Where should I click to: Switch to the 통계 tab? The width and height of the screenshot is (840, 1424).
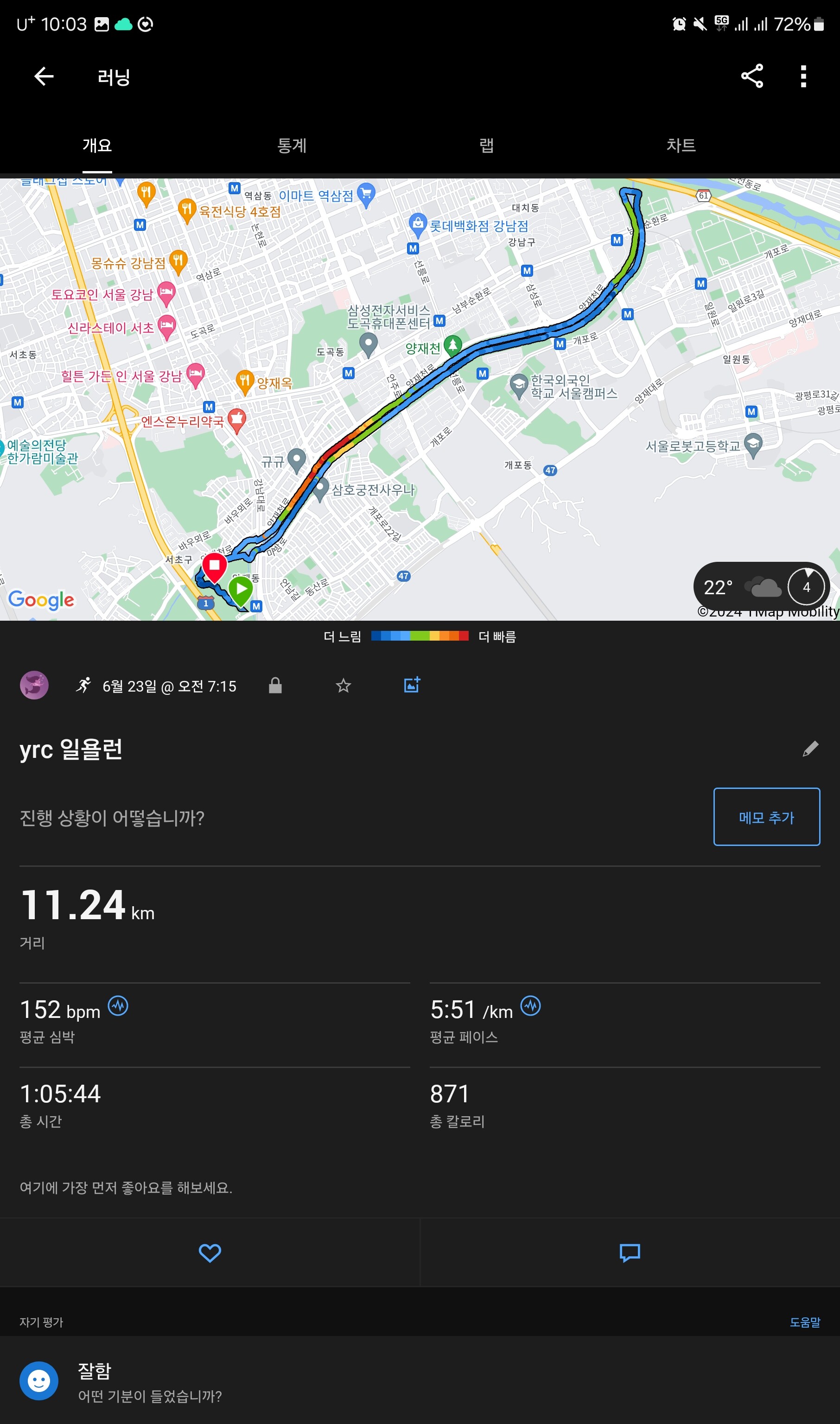[292, 146]
